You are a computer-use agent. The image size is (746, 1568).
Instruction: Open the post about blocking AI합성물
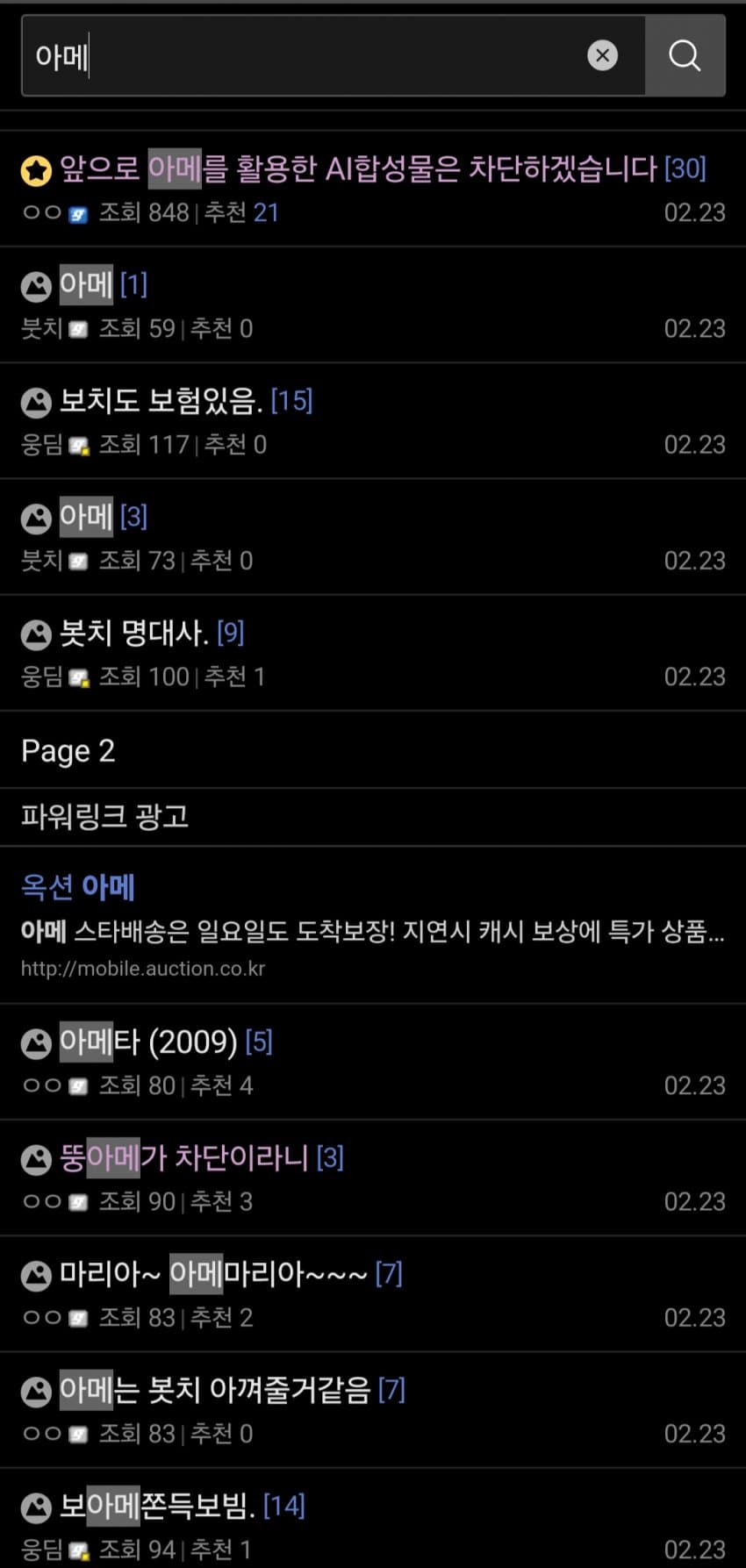coord(358,168)
